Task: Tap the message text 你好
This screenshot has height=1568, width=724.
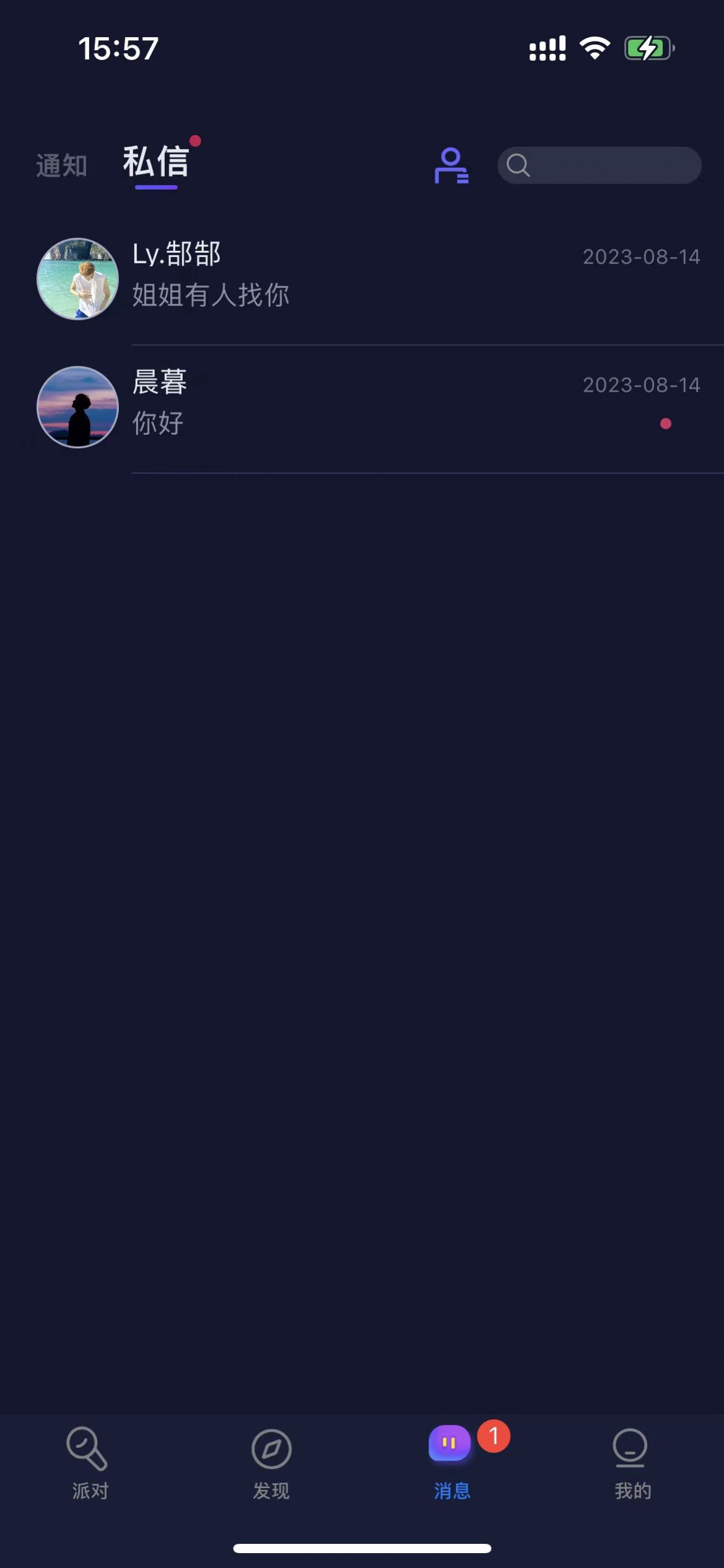Action: pos(156,424)
